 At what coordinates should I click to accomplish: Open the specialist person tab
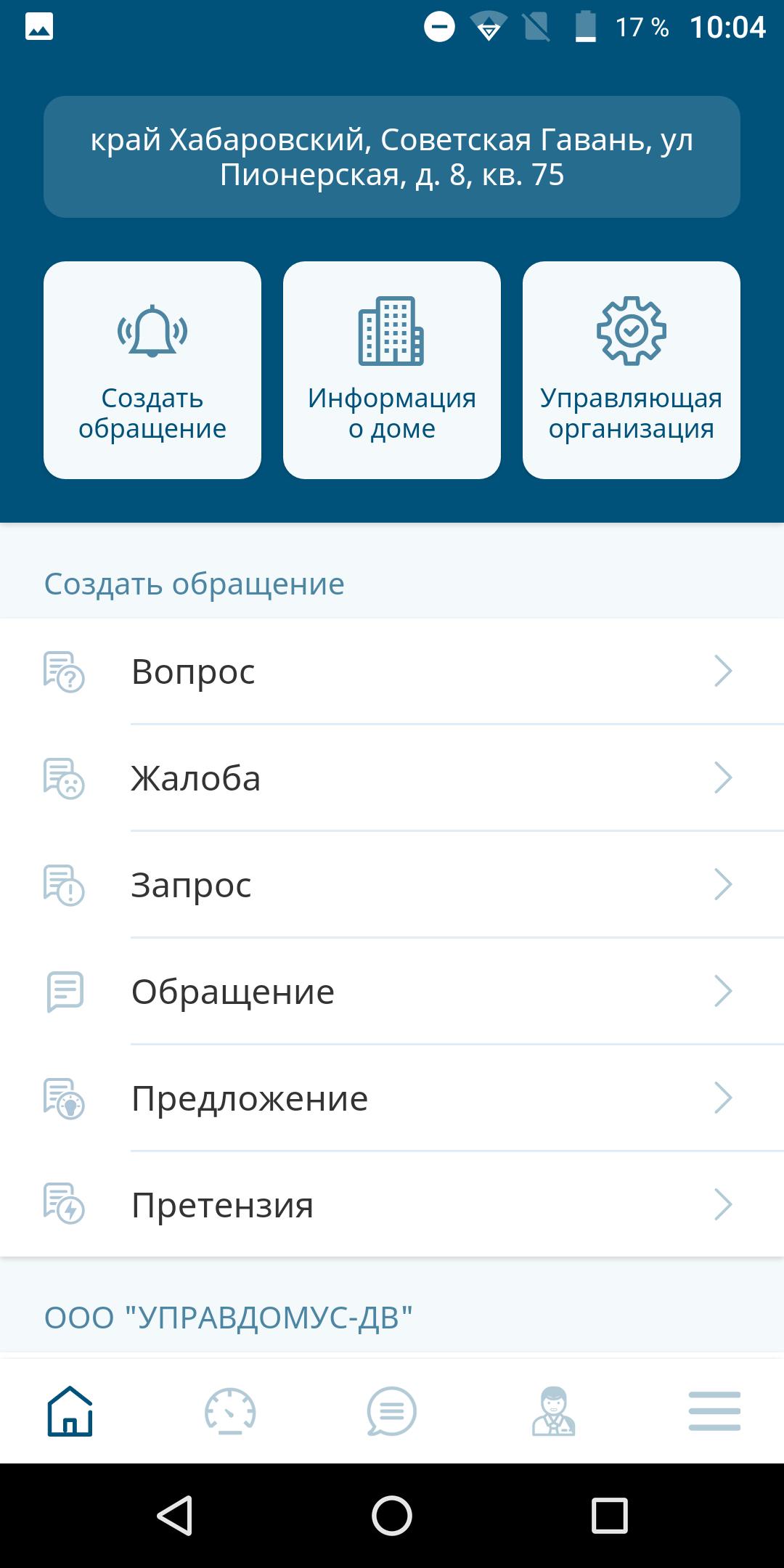[553, 1411]
